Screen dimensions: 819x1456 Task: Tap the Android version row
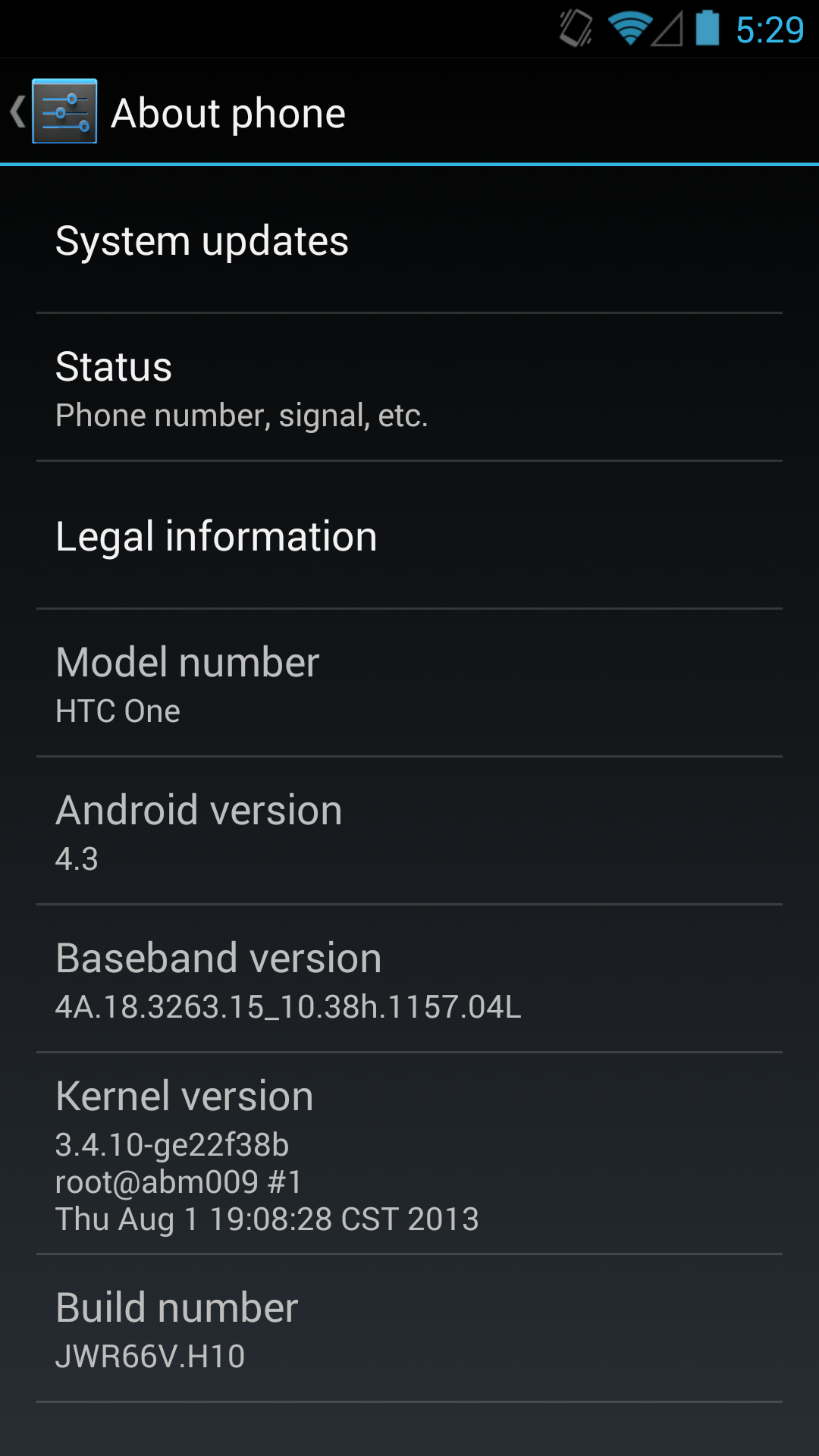409,831
